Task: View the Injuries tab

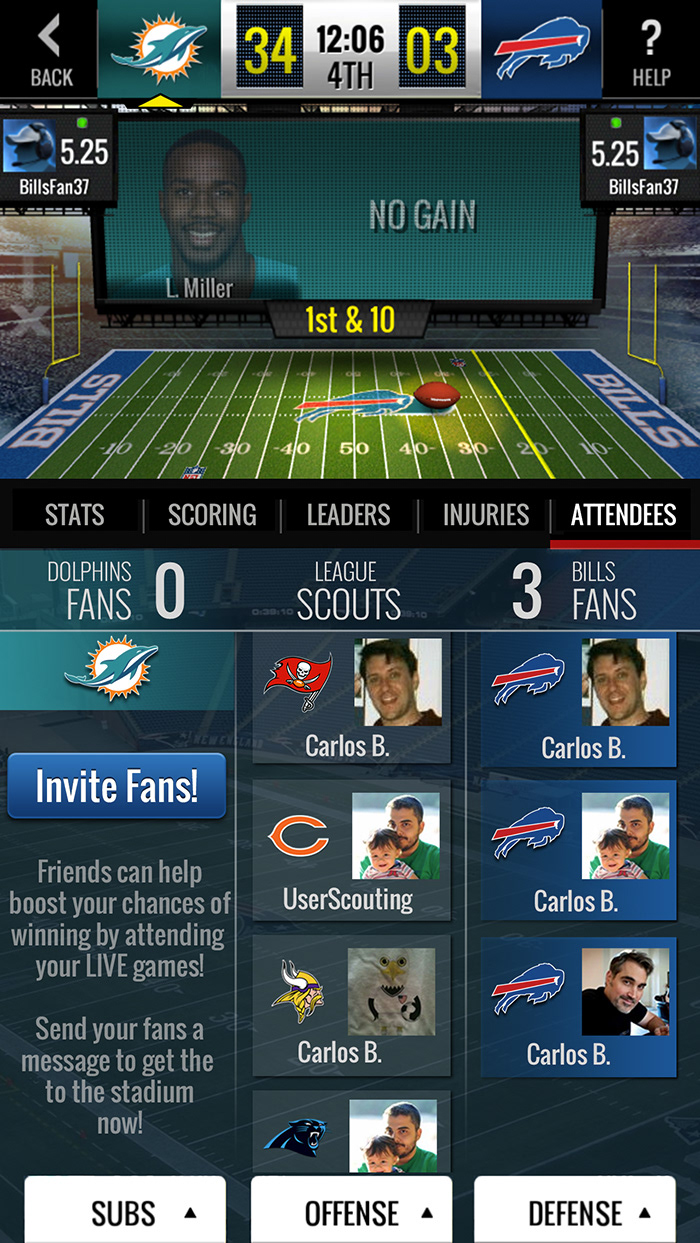Action: (x=486, y=515)
